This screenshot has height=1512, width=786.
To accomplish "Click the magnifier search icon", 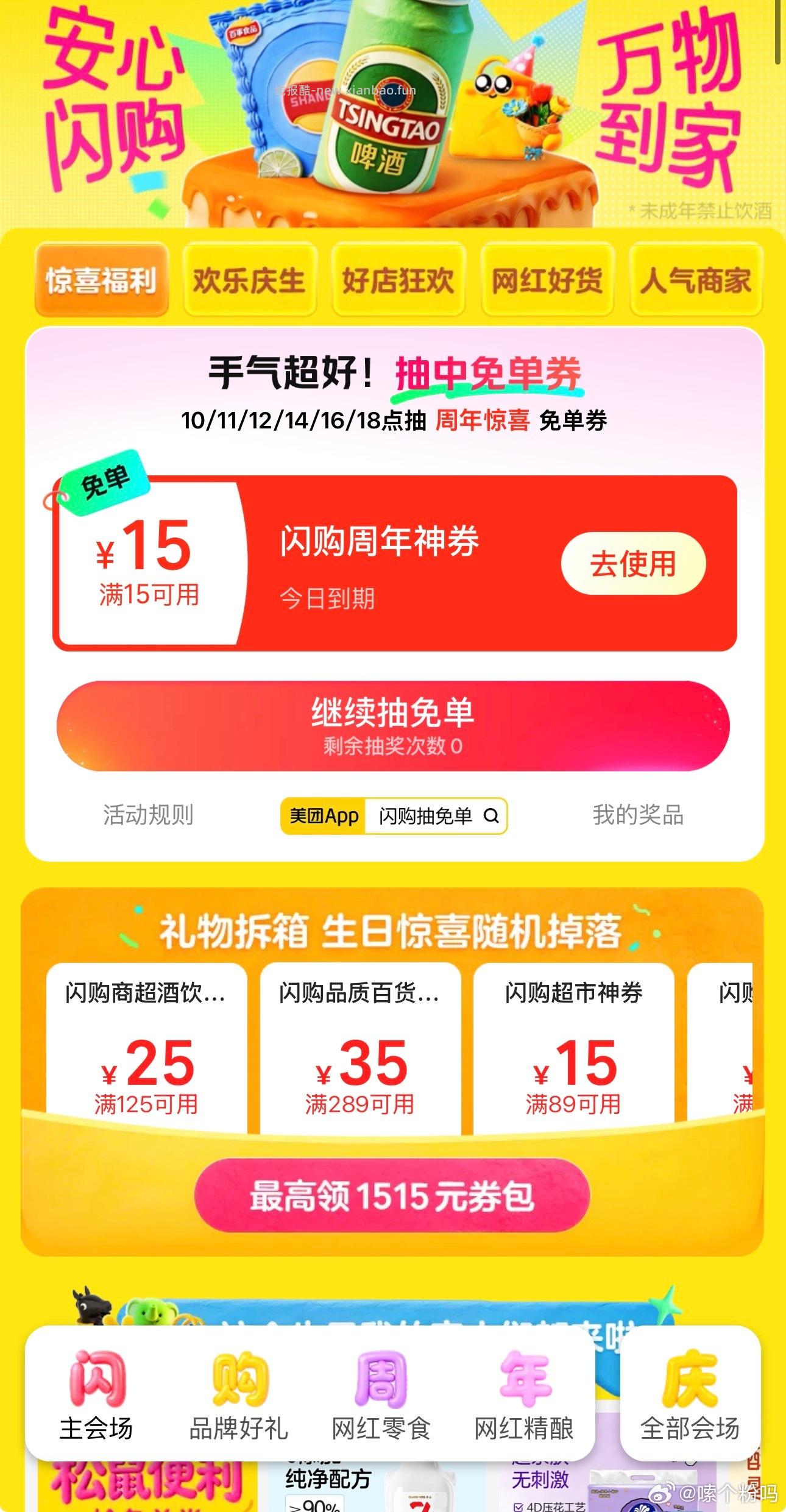I will coord(491,815).
